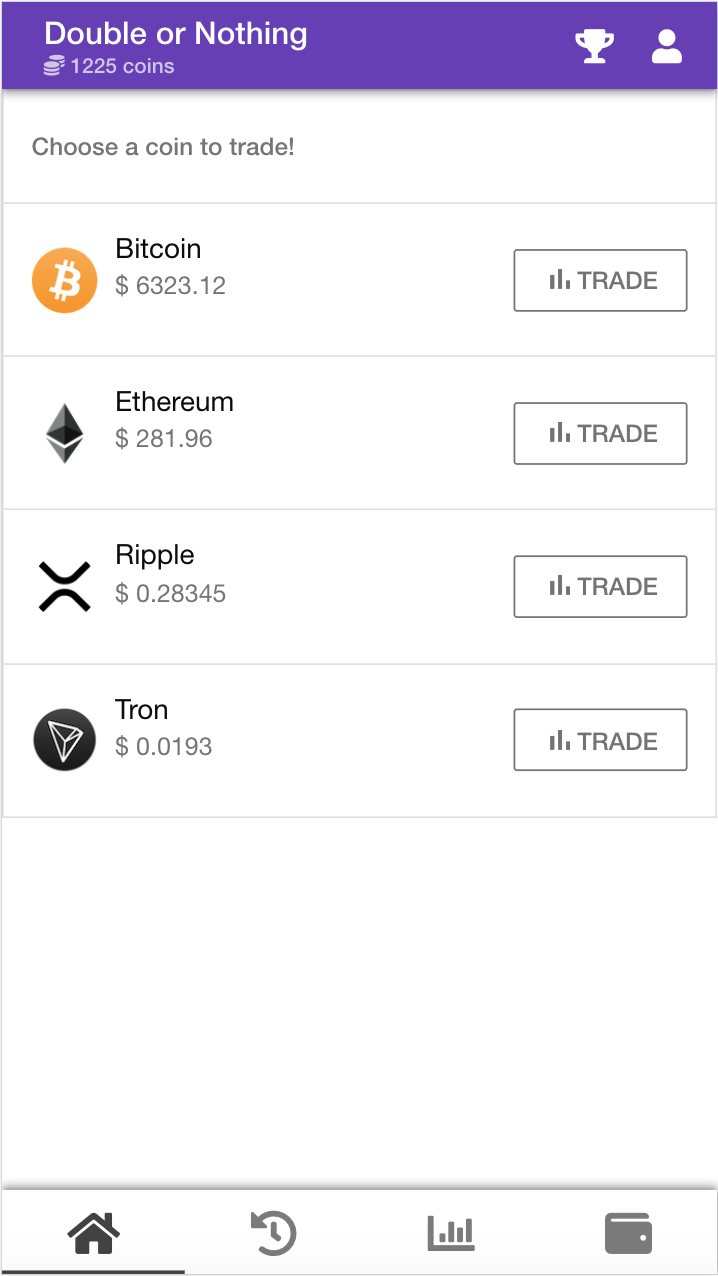The image size is (718, 1276).
Task: Switch to the history tab
Action: [x=273, y=1233]
